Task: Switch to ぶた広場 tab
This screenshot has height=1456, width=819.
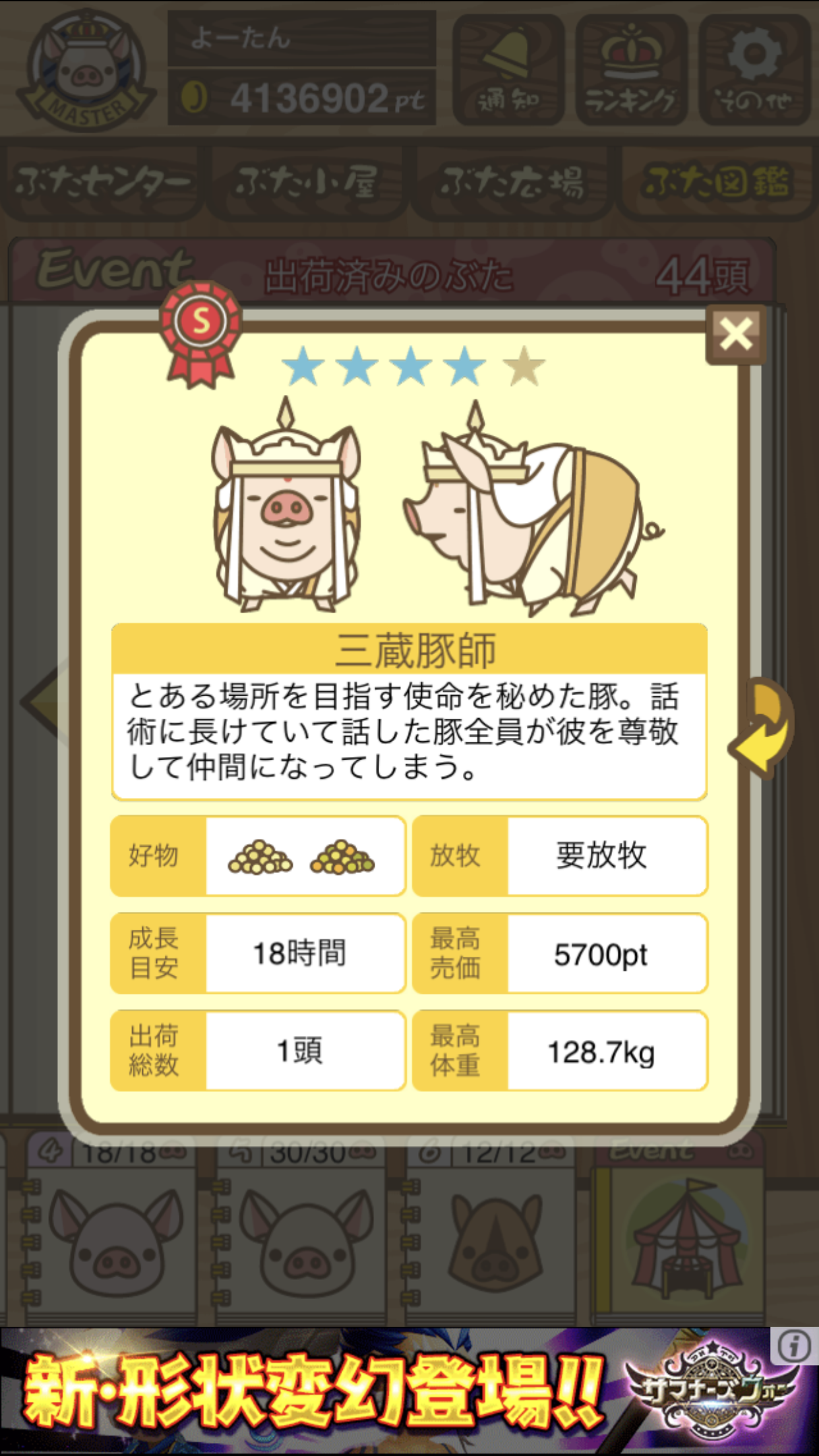Action: (x=512, y=183)
